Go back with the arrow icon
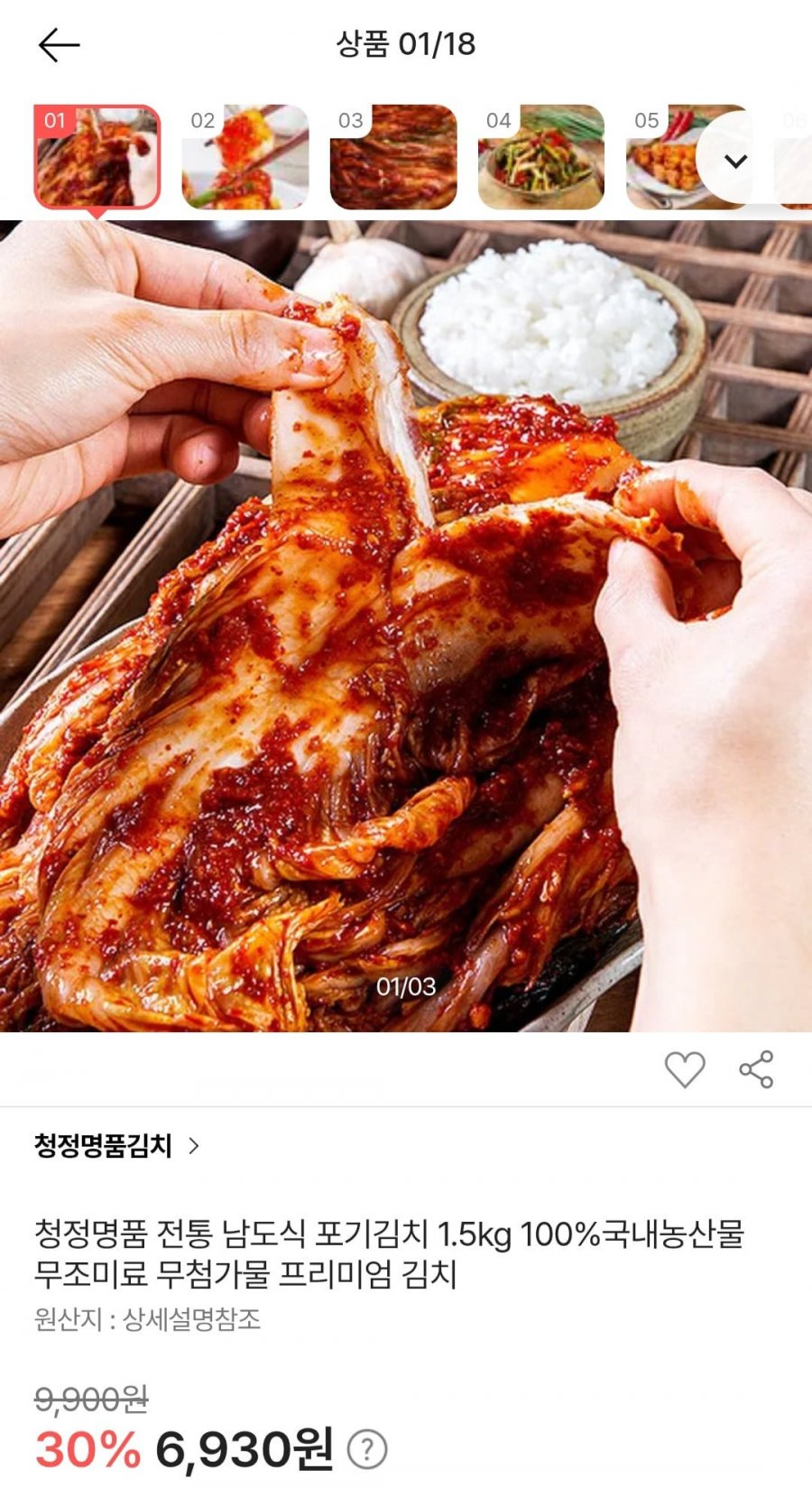The image size is (812, 1488). pyautogui.click(x=59, y=44)
